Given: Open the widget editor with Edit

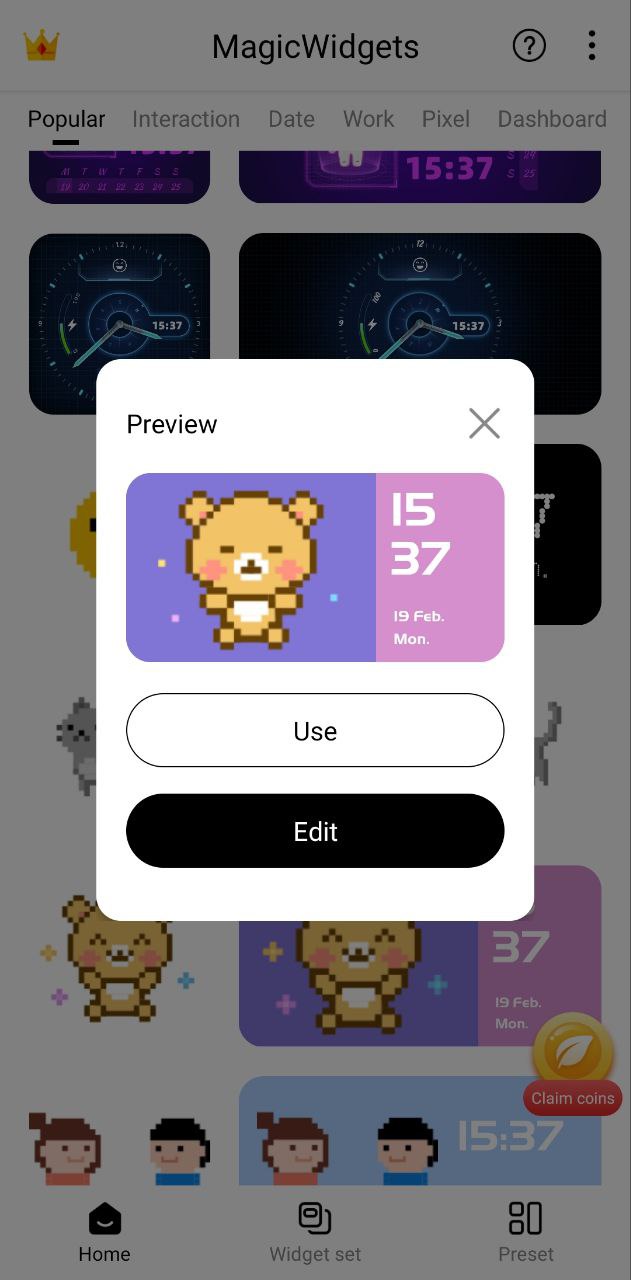Looking at the screenshot, I should coord(315,831).
